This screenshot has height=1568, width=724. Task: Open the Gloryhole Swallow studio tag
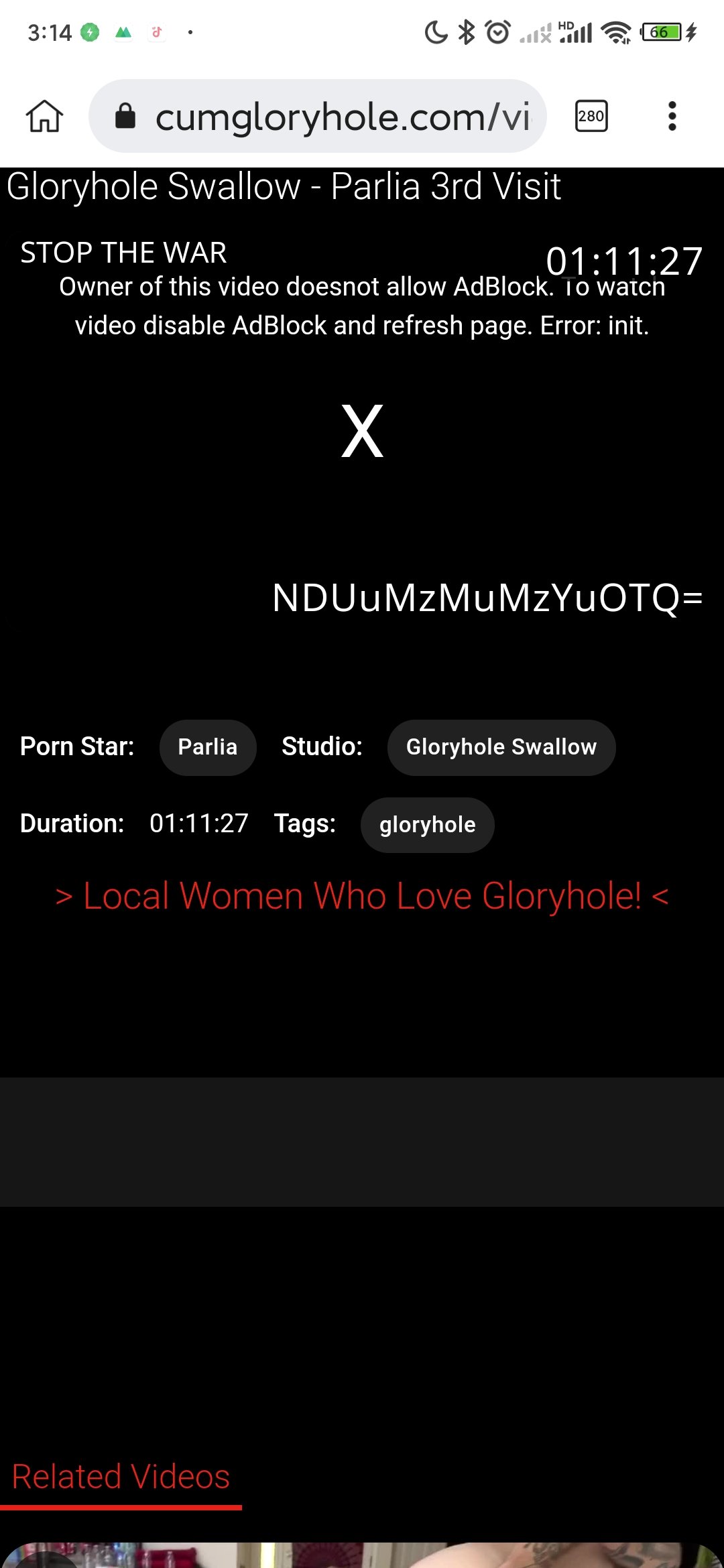(501, 747)
